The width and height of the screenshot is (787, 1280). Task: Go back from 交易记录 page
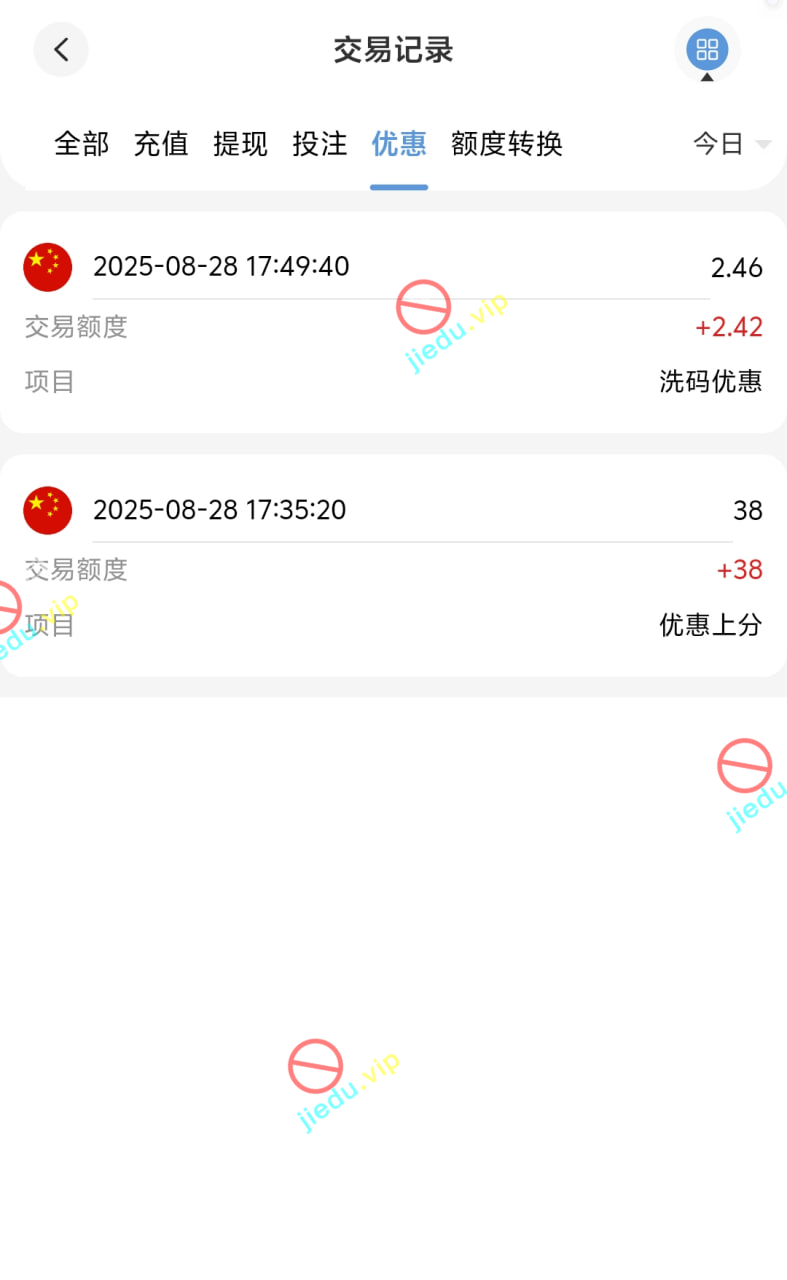coord(61,50)
